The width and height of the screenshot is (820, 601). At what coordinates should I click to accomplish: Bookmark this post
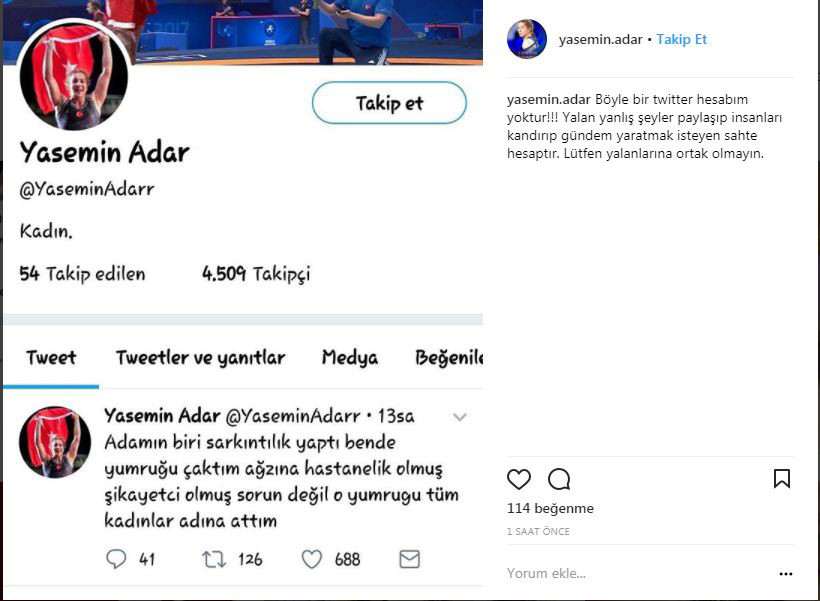782,479
